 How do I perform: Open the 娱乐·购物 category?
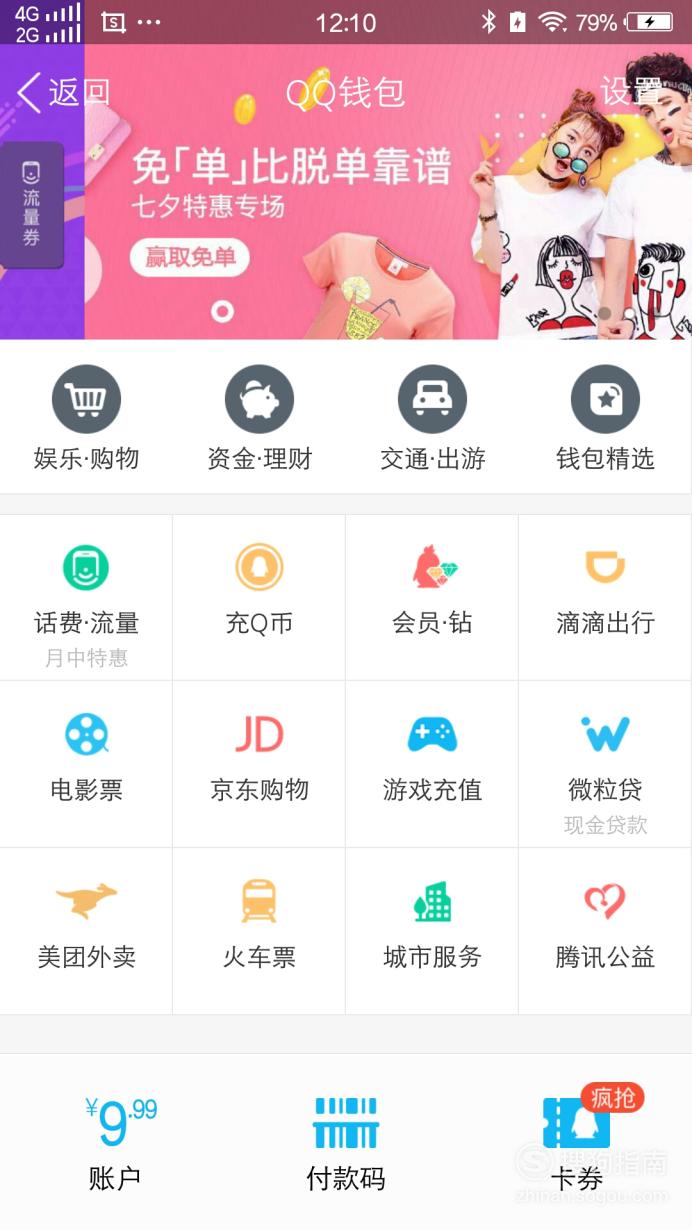coord(86,418)
